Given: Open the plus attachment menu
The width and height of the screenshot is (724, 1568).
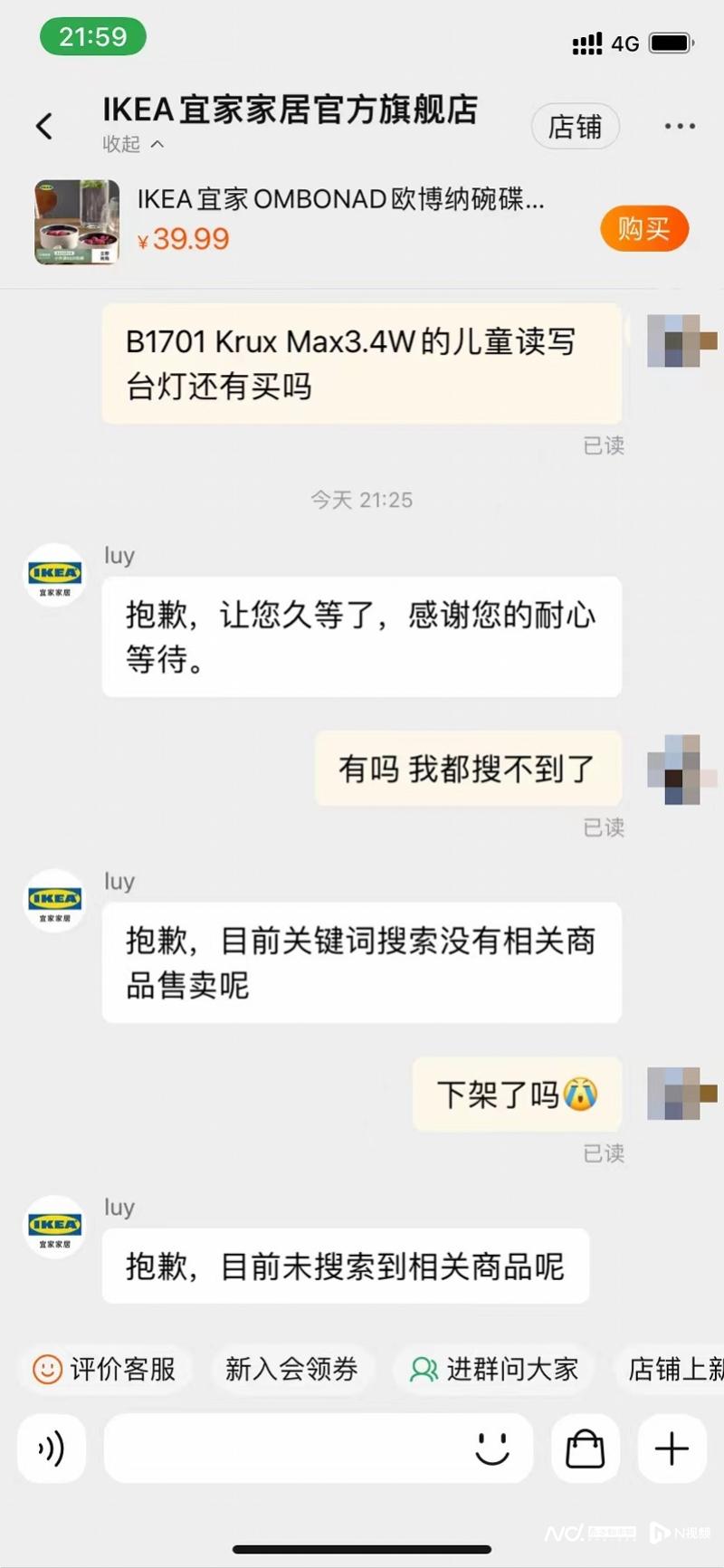Looking at the screenshot, I should [x=672, y=1448].
